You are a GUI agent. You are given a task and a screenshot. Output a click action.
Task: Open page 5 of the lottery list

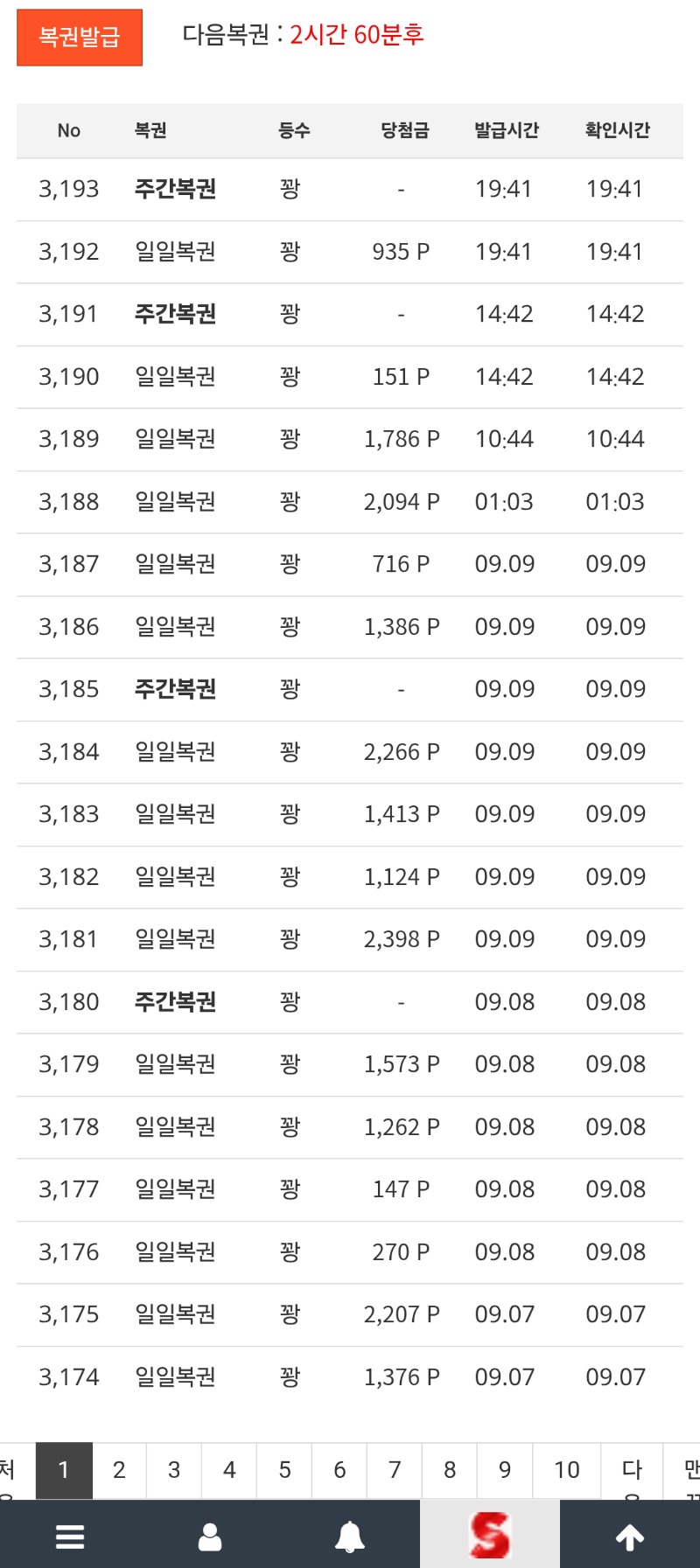[x=284, y=1470]
